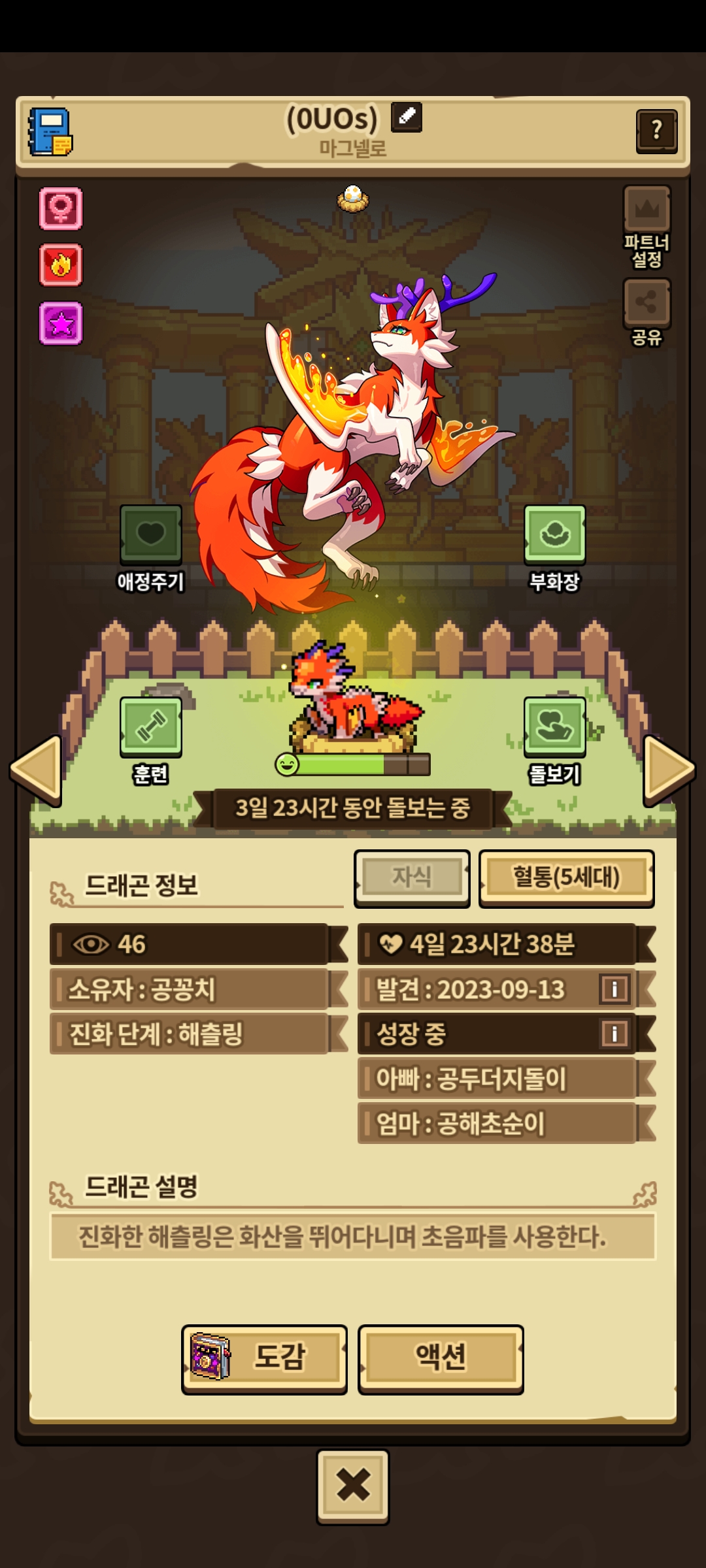Show info next to 성장 중
Viewport: 706px width, 1568px height.
coord(614,1034)
